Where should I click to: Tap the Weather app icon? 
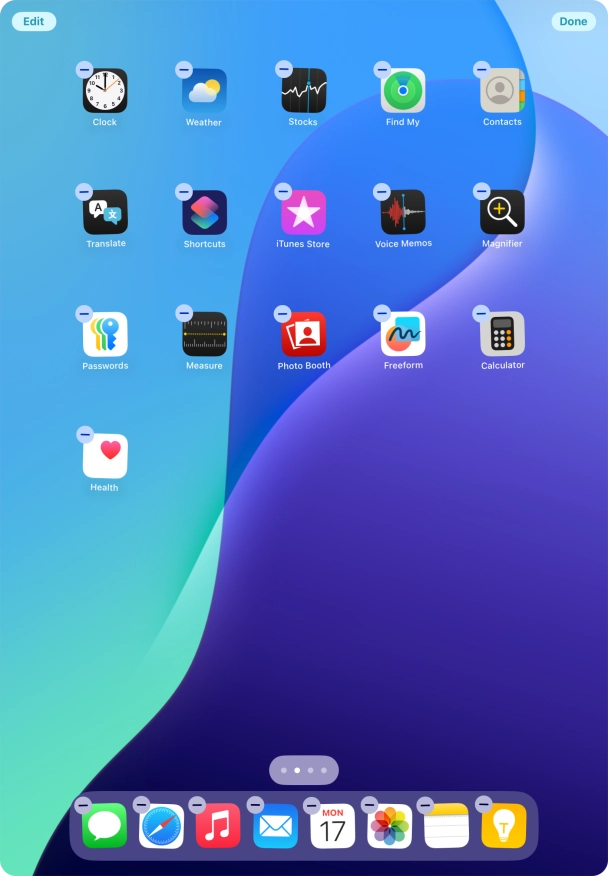pos(204,91)
